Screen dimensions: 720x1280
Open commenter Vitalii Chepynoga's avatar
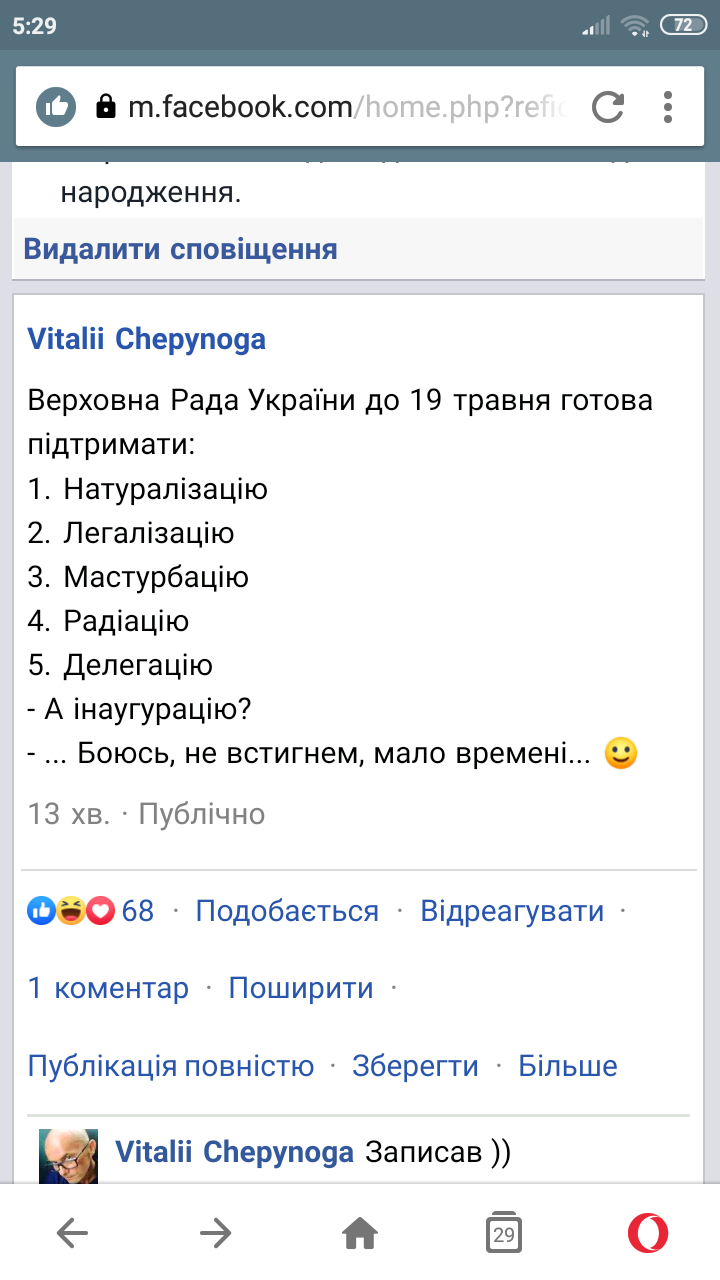(68, 1155)
